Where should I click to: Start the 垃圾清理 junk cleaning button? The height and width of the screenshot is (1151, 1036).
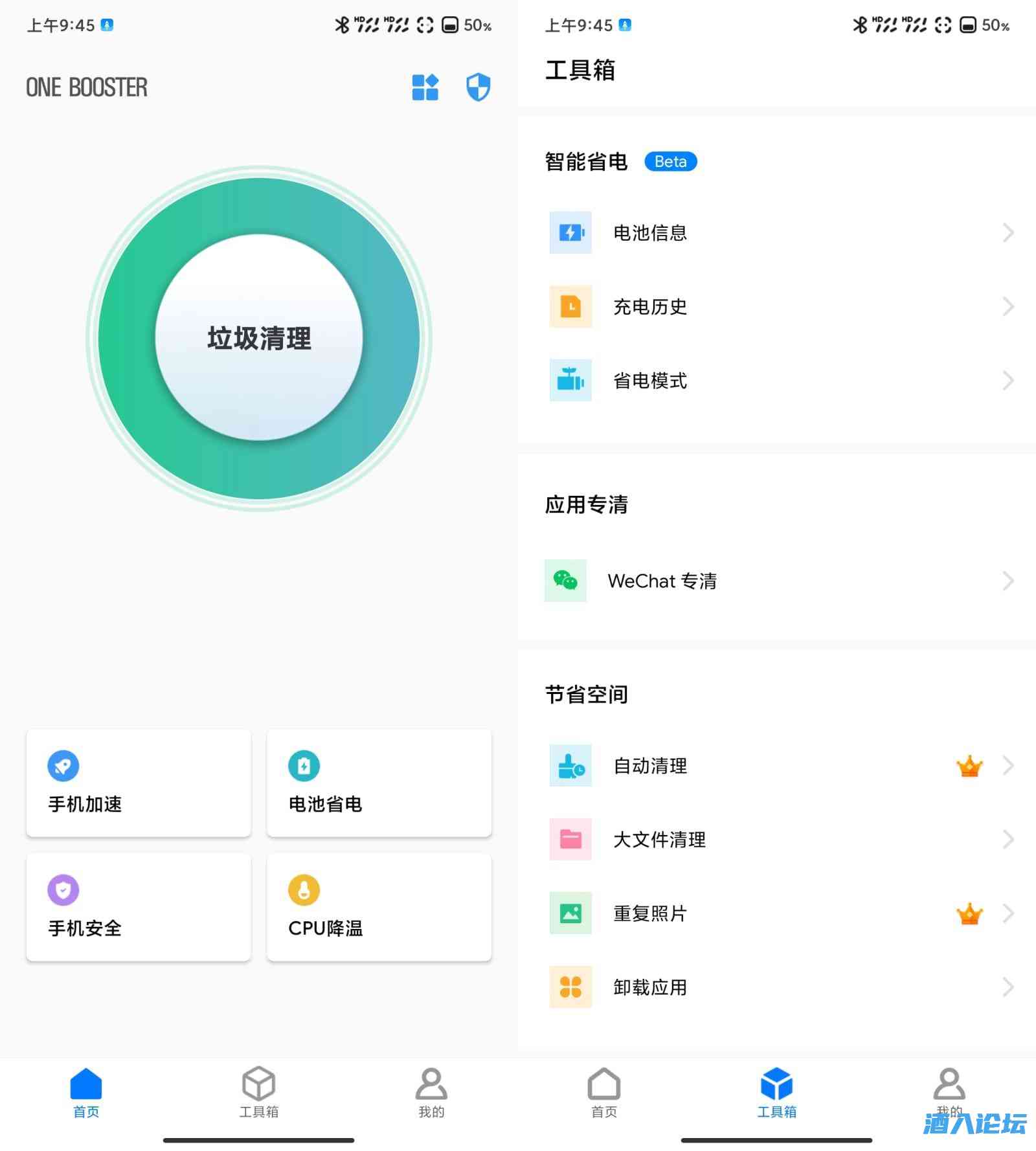click(x=259, y=338)
